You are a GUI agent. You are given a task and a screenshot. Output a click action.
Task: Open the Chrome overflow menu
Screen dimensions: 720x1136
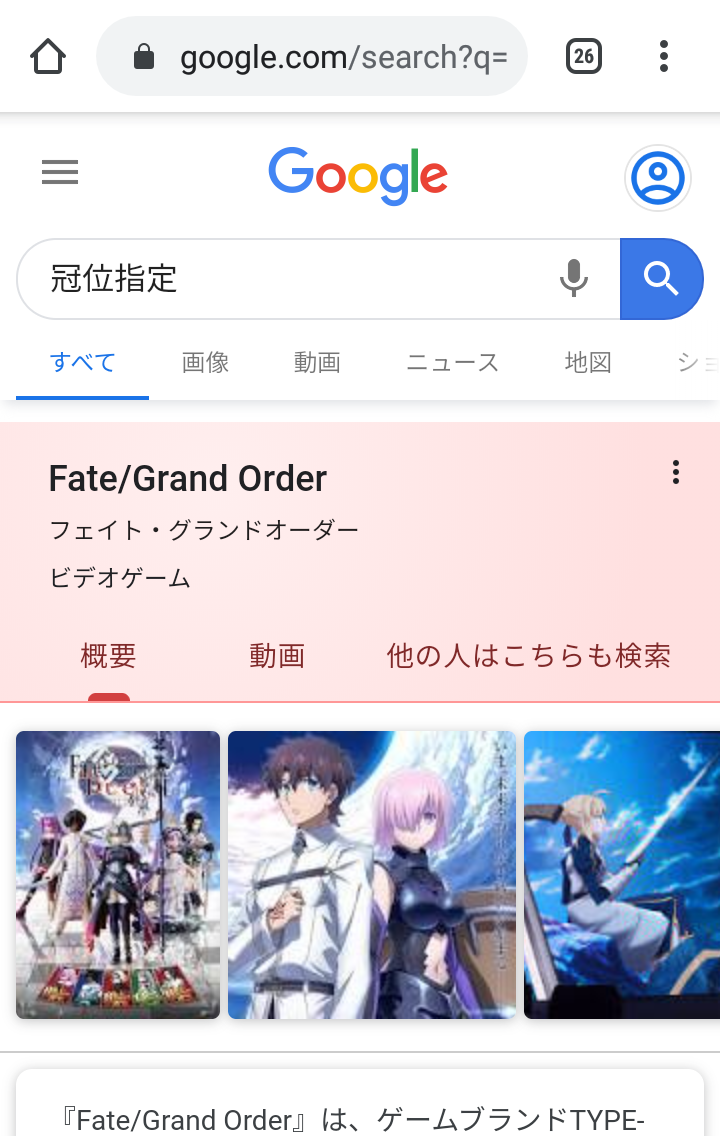tap(664, 57)
